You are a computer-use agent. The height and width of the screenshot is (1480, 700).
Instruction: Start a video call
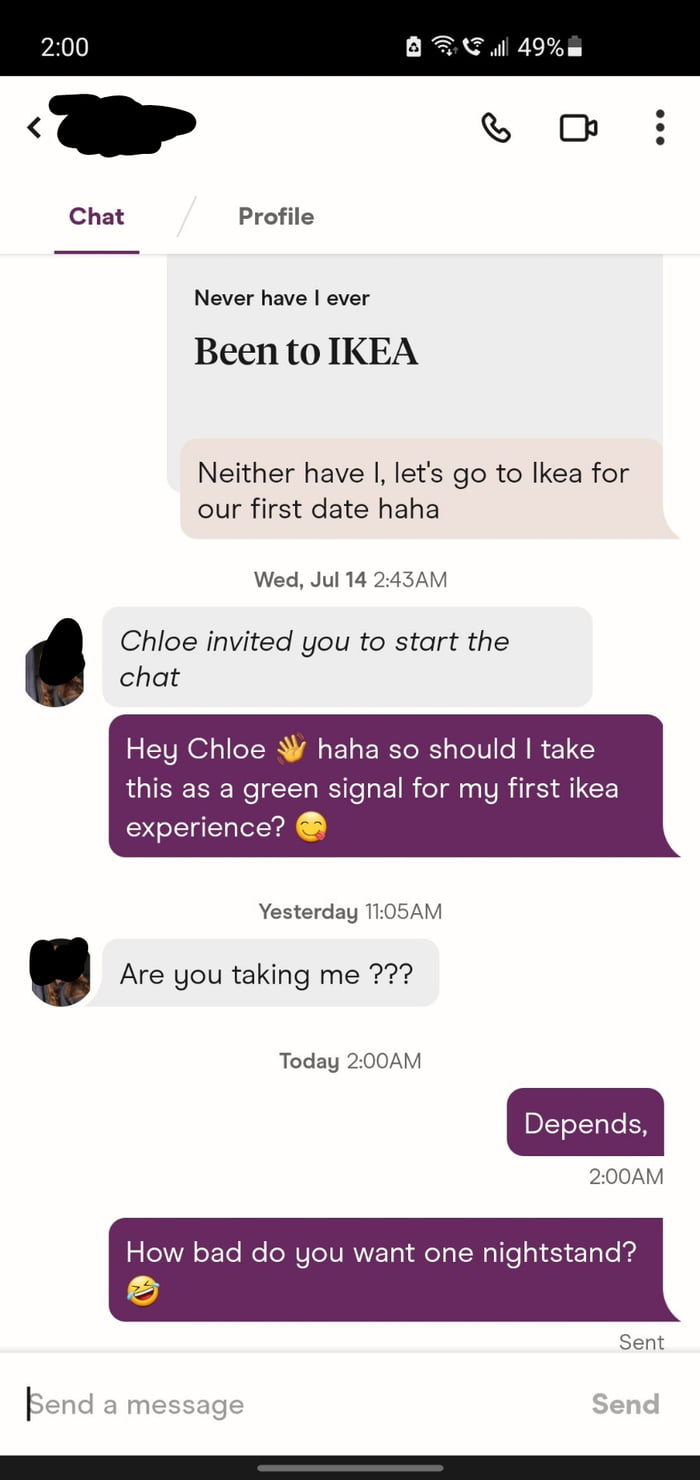(578, 128)
